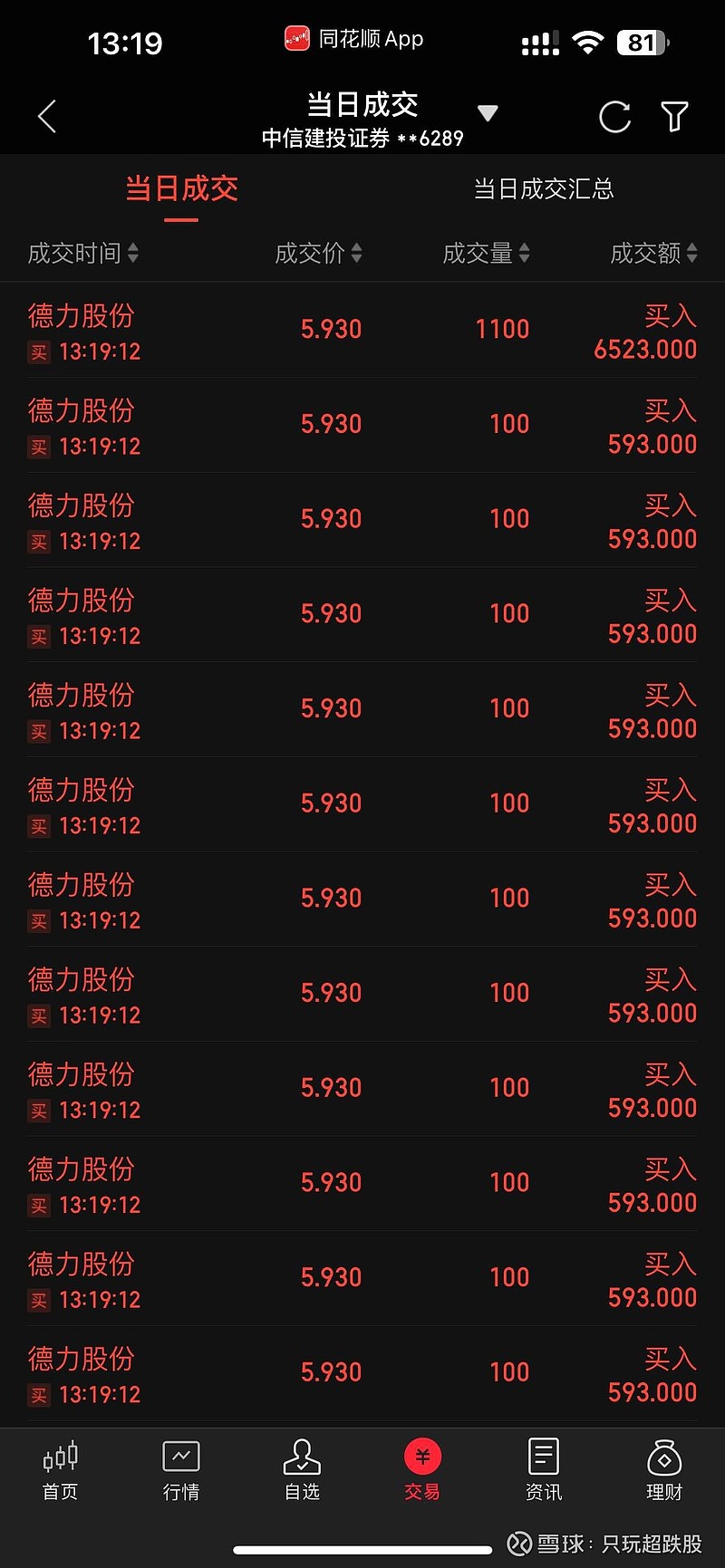Open the 行情 tab
The width and height of the screenshot is (725, 1568).
coord(181,1471)
